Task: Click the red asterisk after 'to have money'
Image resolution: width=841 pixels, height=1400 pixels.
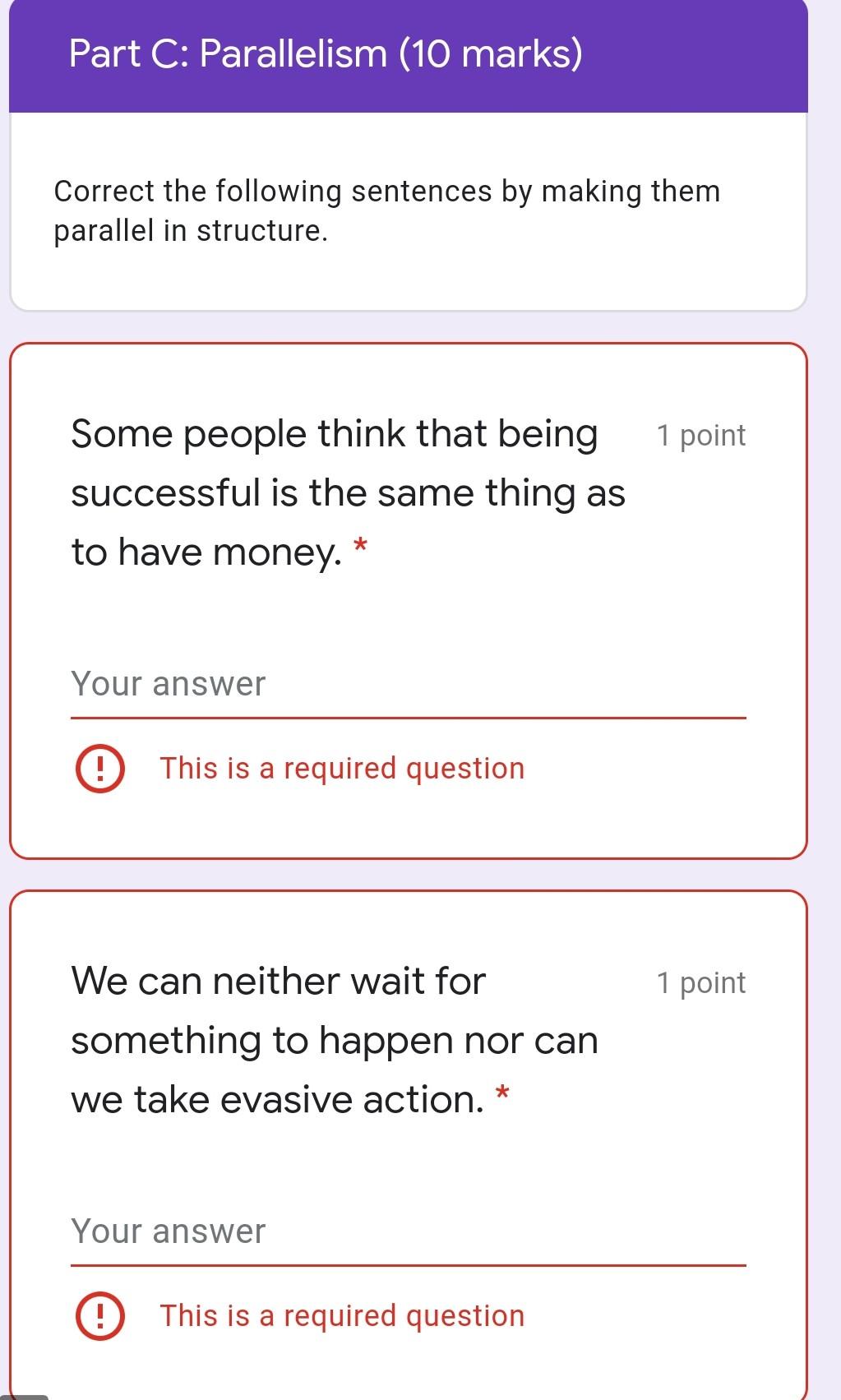Action: click(x=360, y=545)
